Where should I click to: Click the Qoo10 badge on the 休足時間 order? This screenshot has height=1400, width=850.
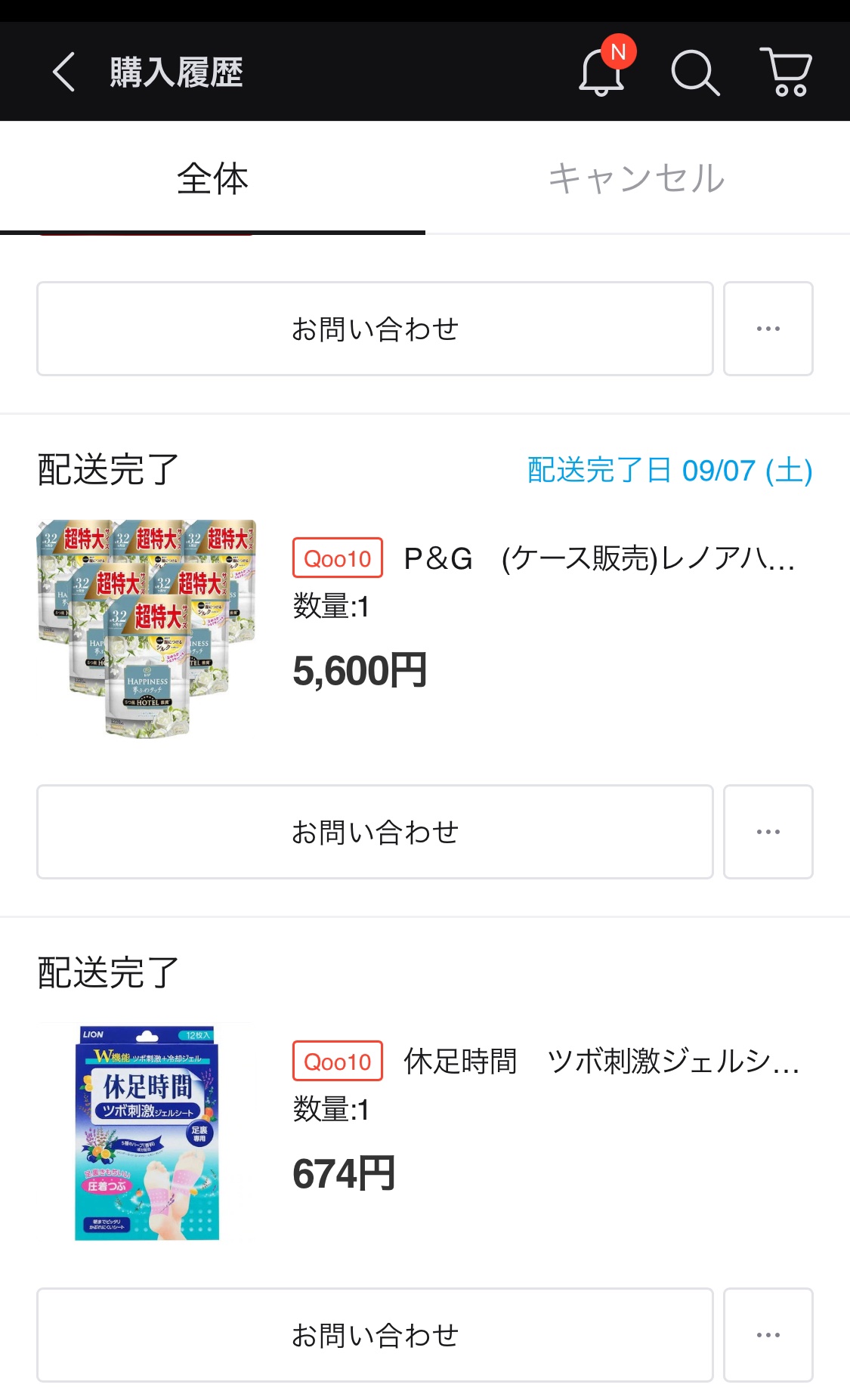click(337, 1062)
